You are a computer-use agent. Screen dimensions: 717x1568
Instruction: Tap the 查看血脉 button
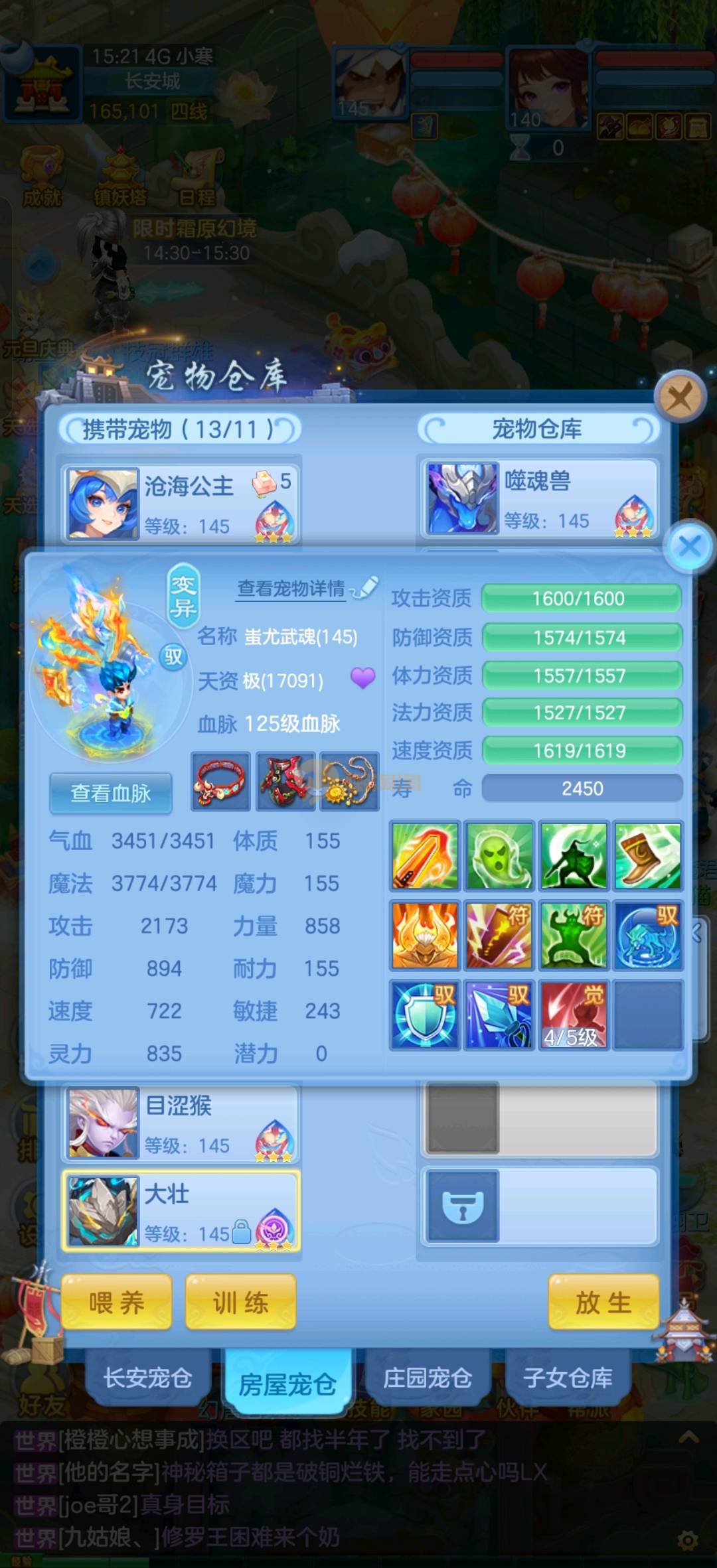(111, 793)
